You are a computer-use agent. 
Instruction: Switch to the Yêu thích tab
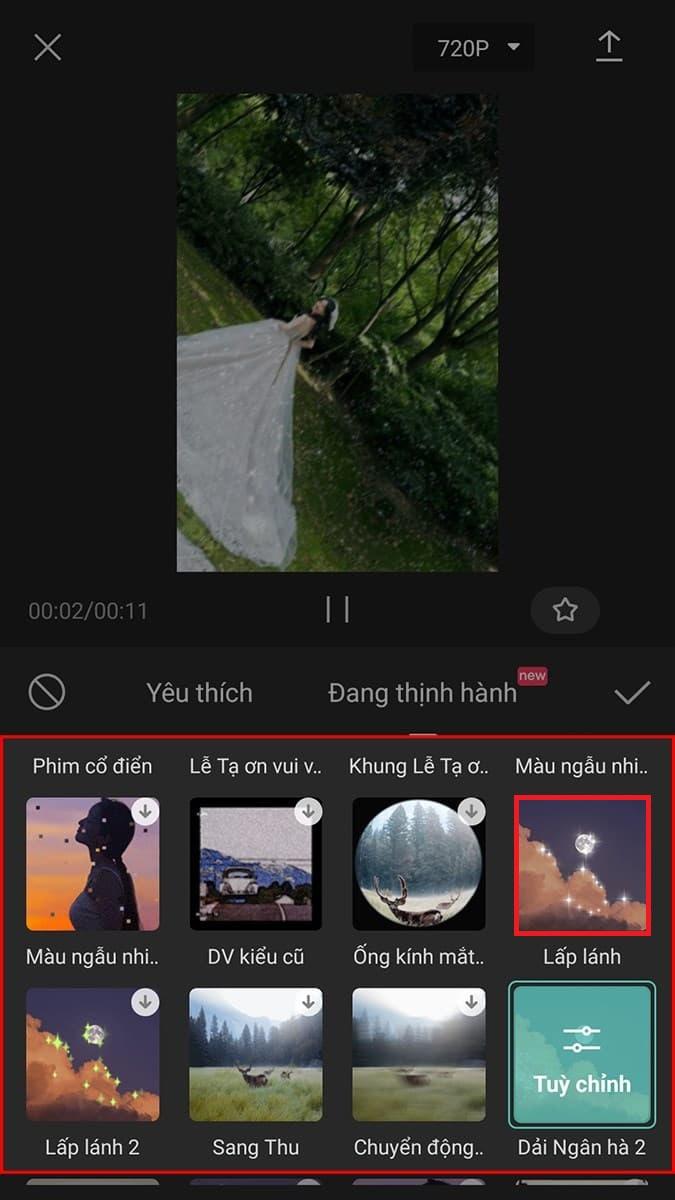pyautogui.click(x=199, y=692)
